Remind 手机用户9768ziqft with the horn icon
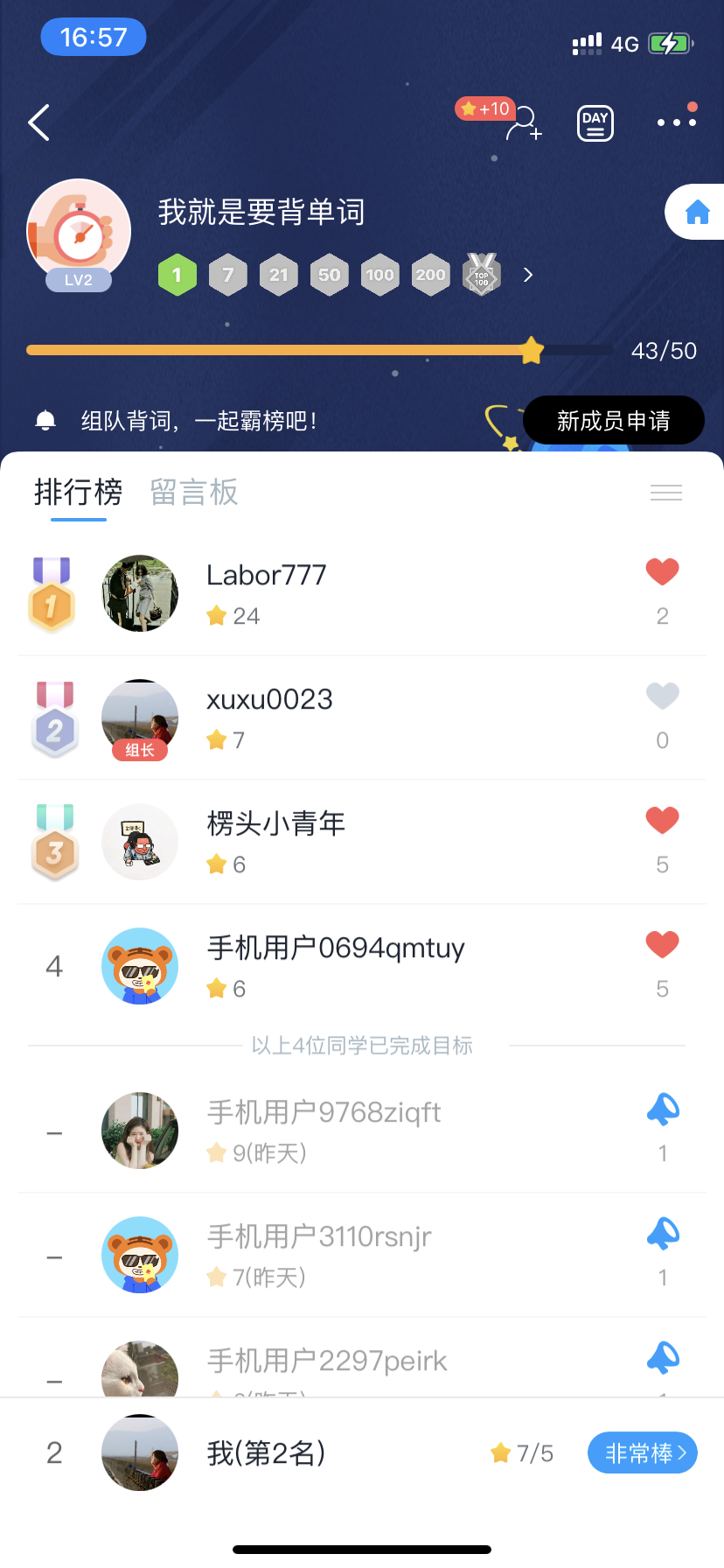 coord(663,1109)
